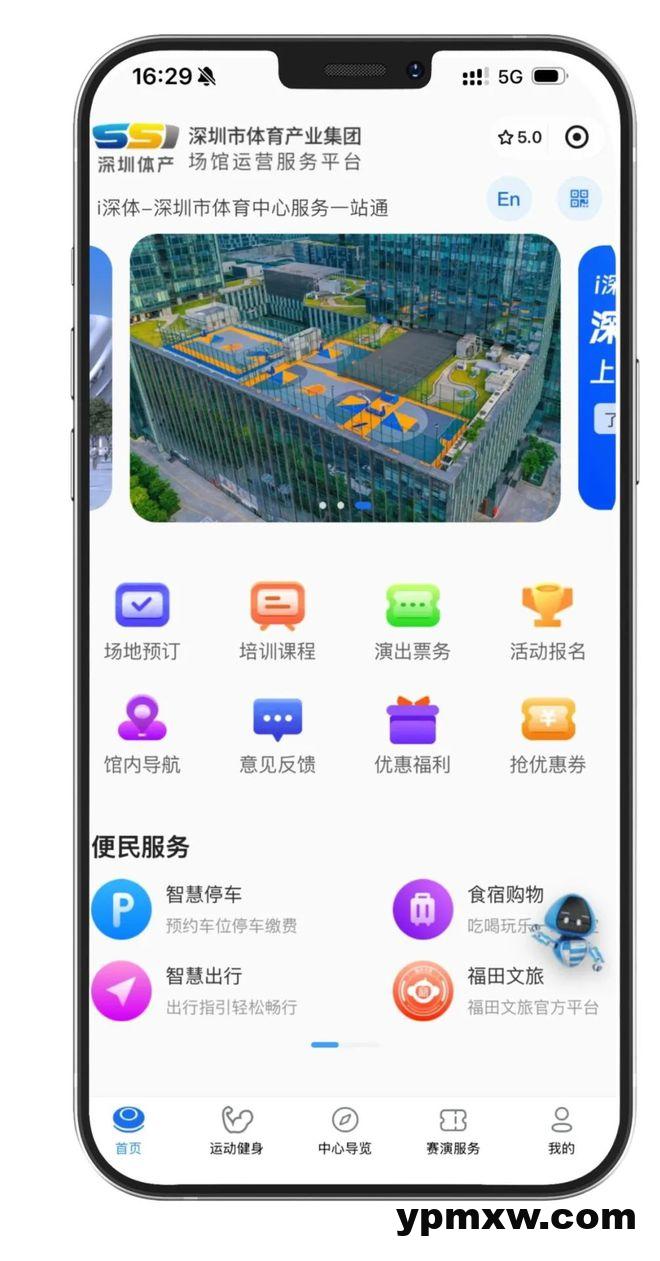Open 智慧停车 smart parking service

pos(200,908)
